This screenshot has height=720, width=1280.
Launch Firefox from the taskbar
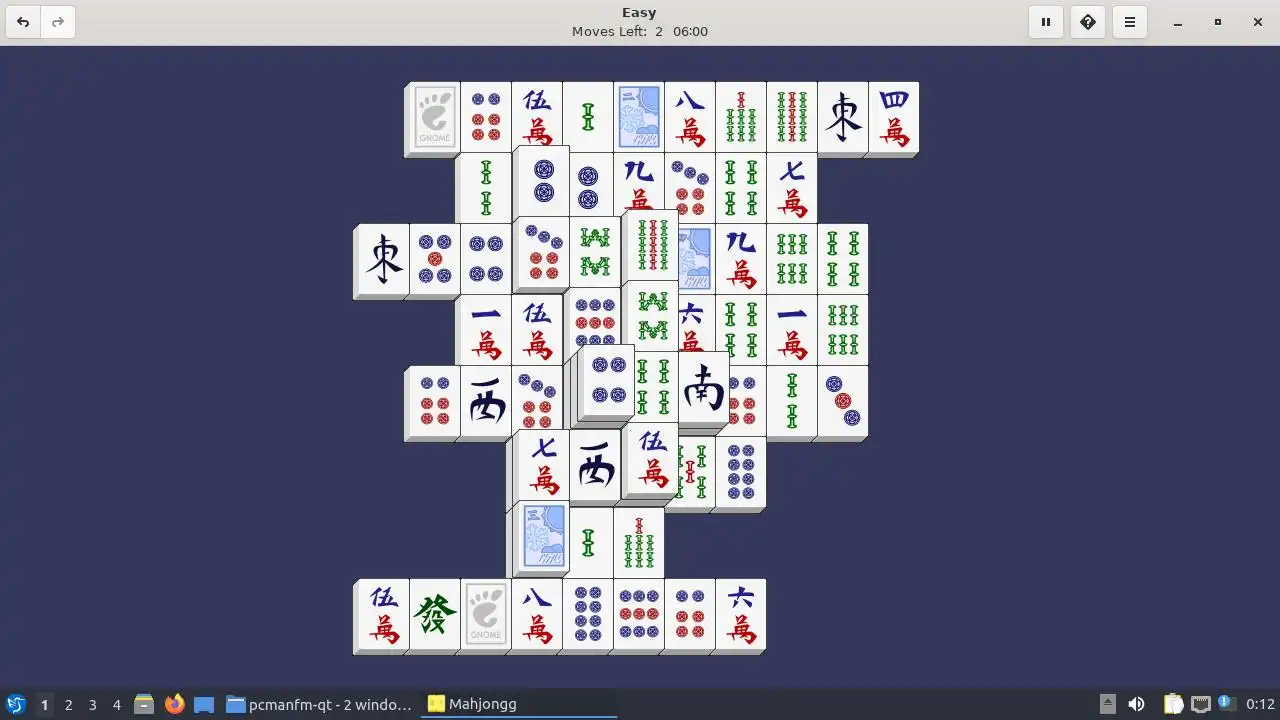point(174,704)
